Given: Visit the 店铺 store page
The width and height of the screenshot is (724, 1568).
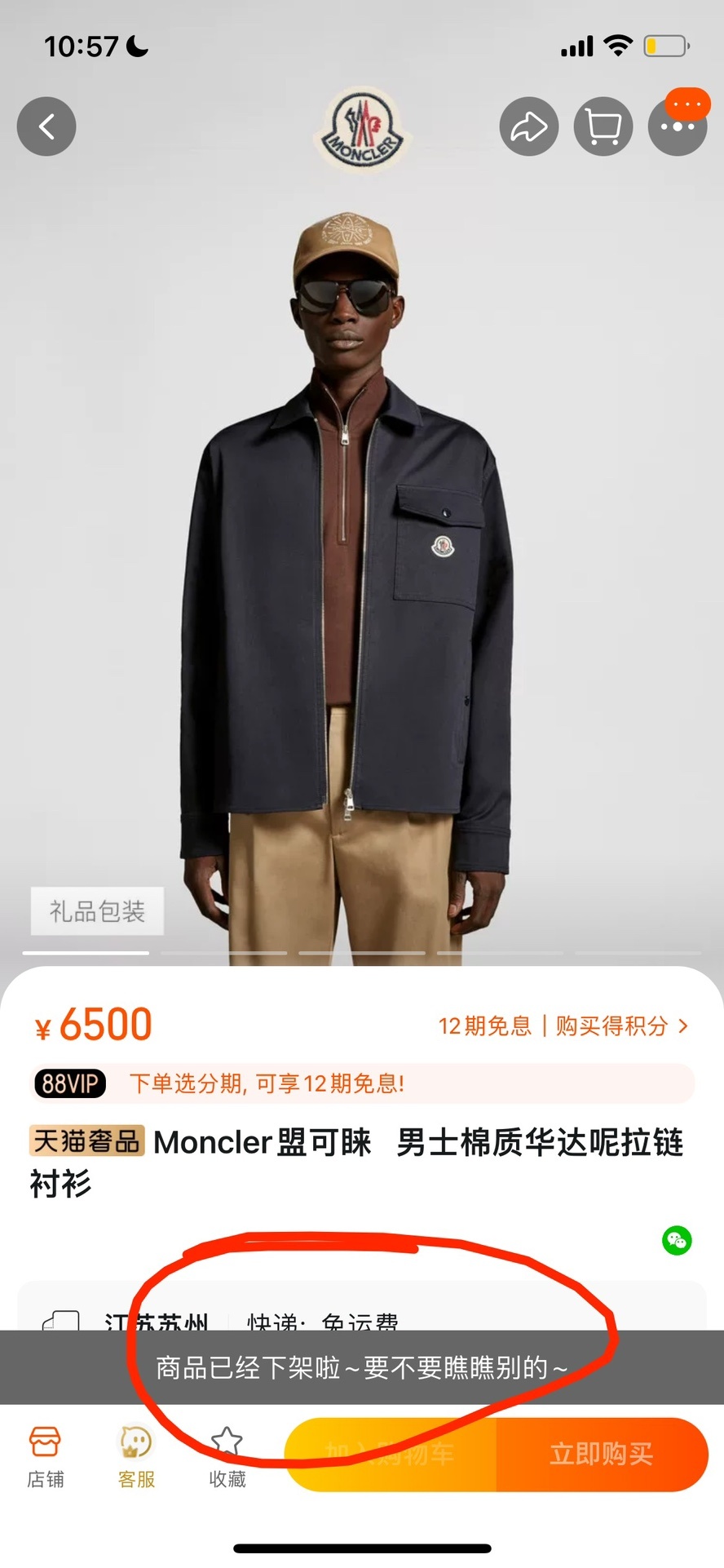Looking at the screenshot, I should coord(46,1457).
